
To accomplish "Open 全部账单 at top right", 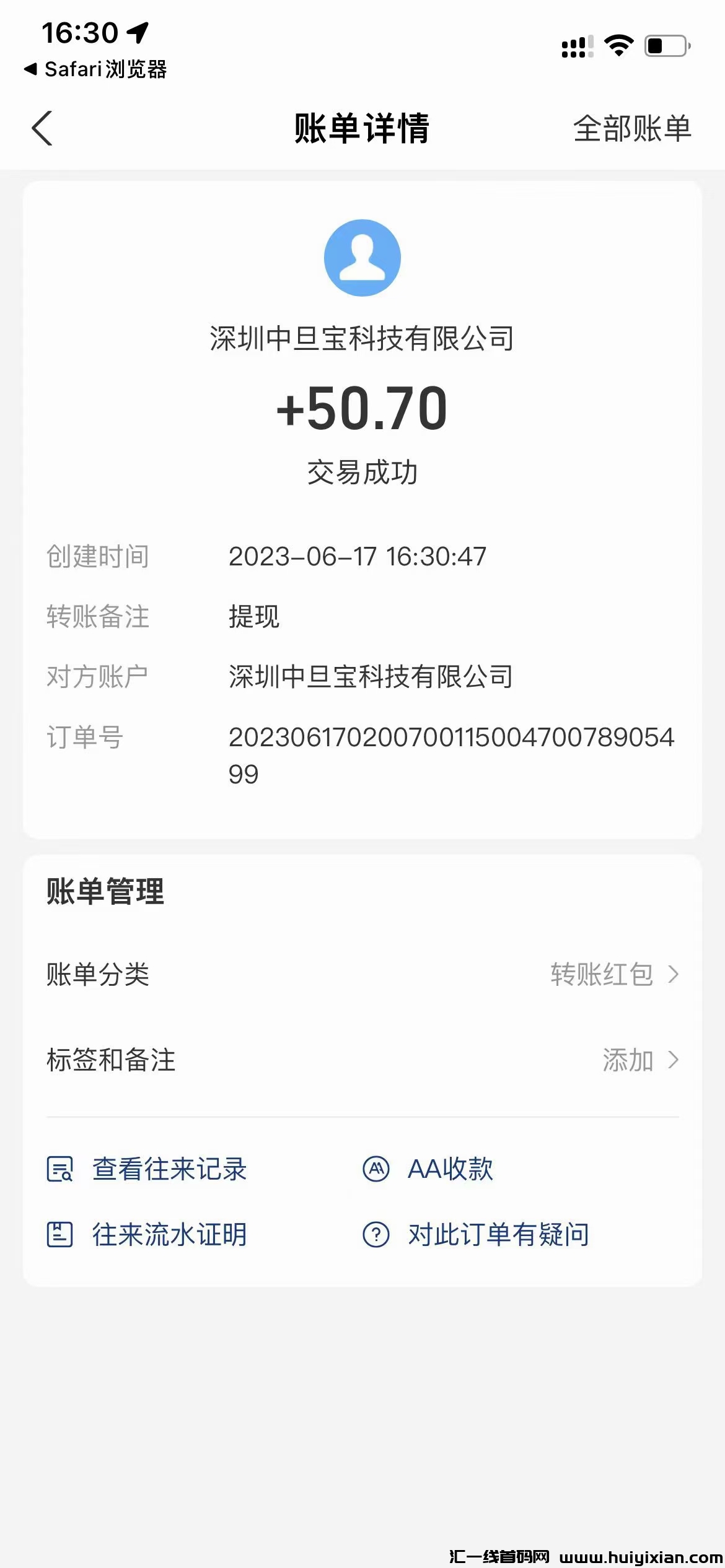I will click(632, 129).
